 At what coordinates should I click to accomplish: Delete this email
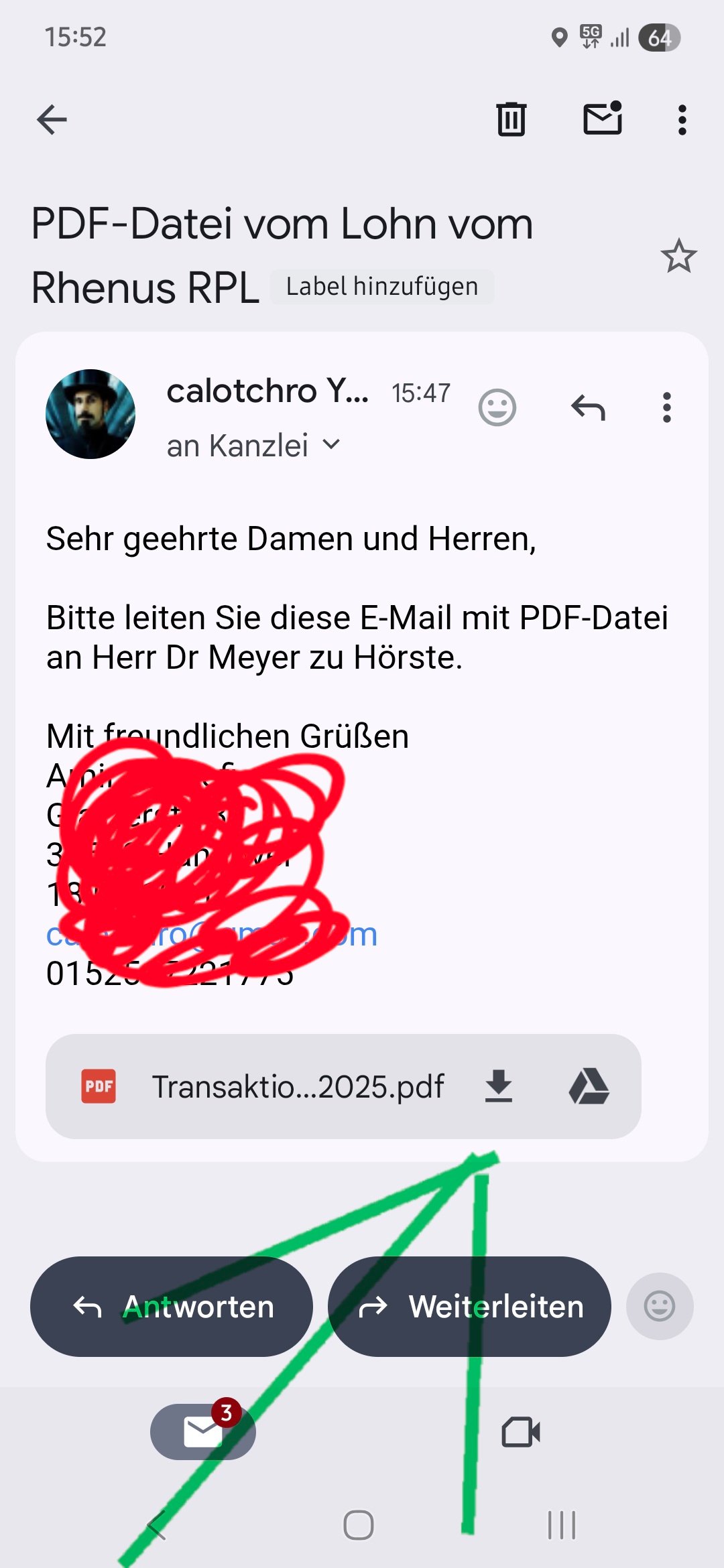click(511, 120)
